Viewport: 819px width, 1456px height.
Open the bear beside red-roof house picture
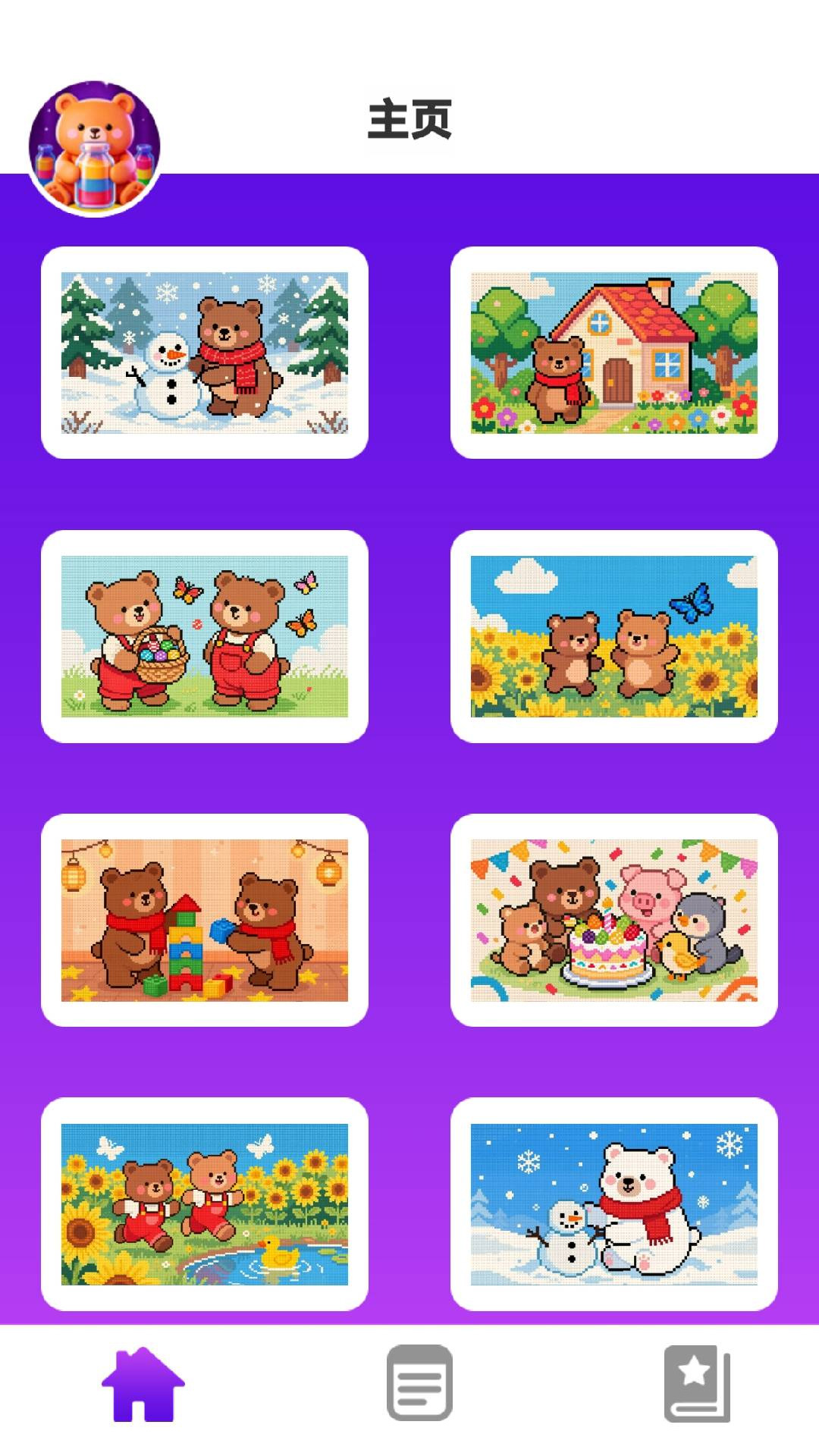(x=614, y=353)
